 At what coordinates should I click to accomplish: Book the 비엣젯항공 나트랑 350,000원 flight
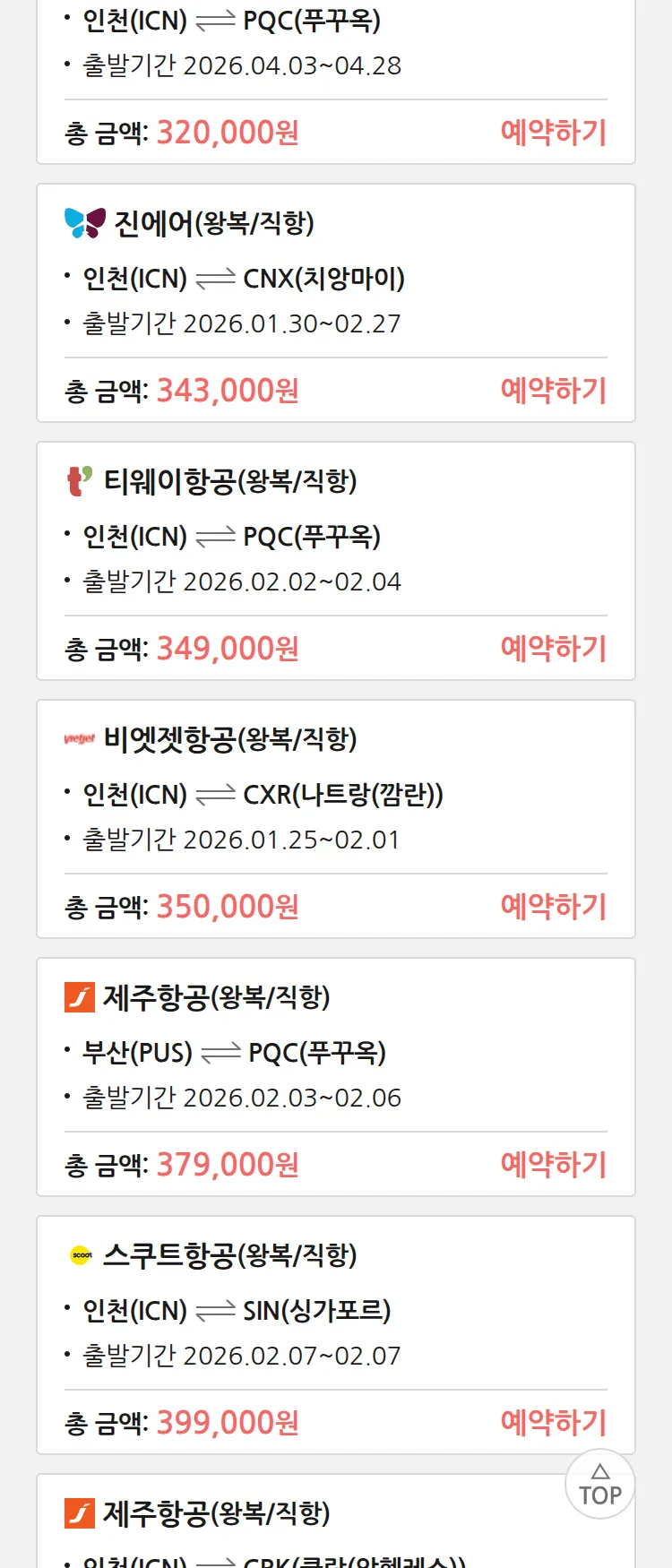553,907
